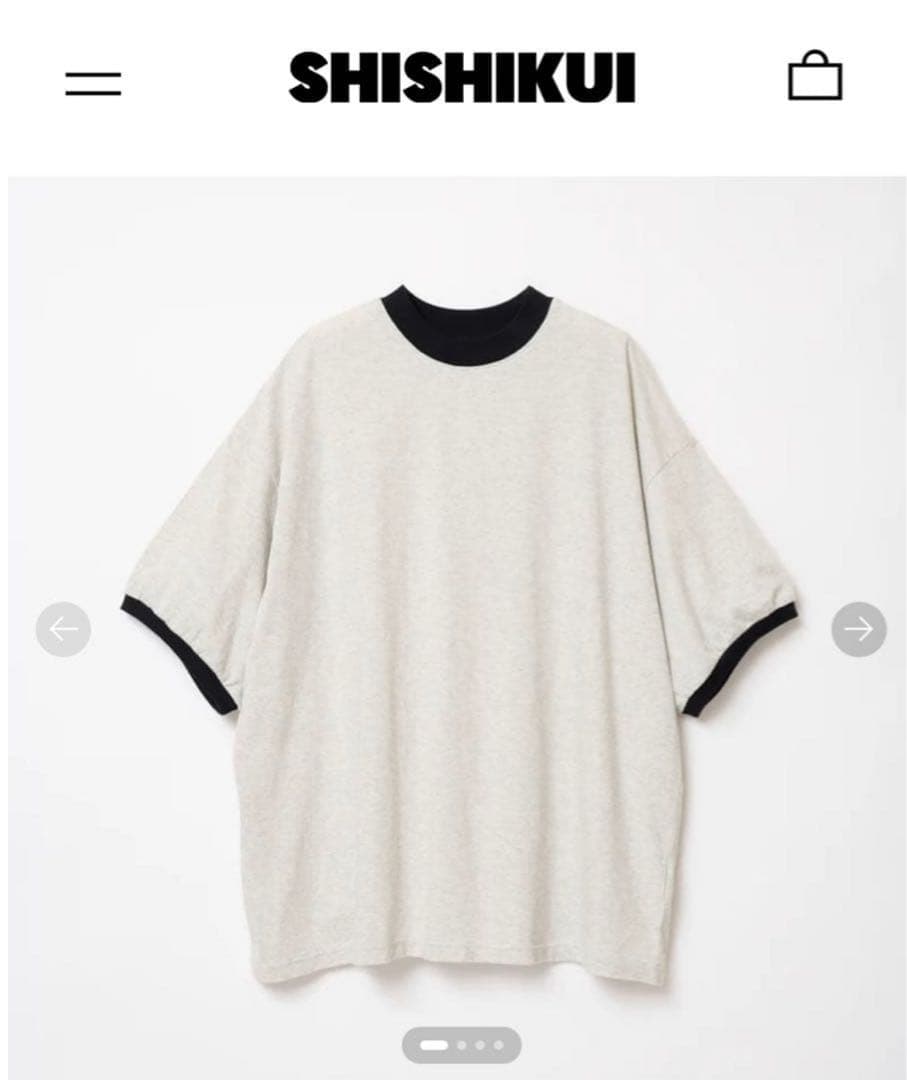The width and height of the screenshot is (907, 1080).
Task: Tap the carousel dot pill container
Action: point(460,1046)
